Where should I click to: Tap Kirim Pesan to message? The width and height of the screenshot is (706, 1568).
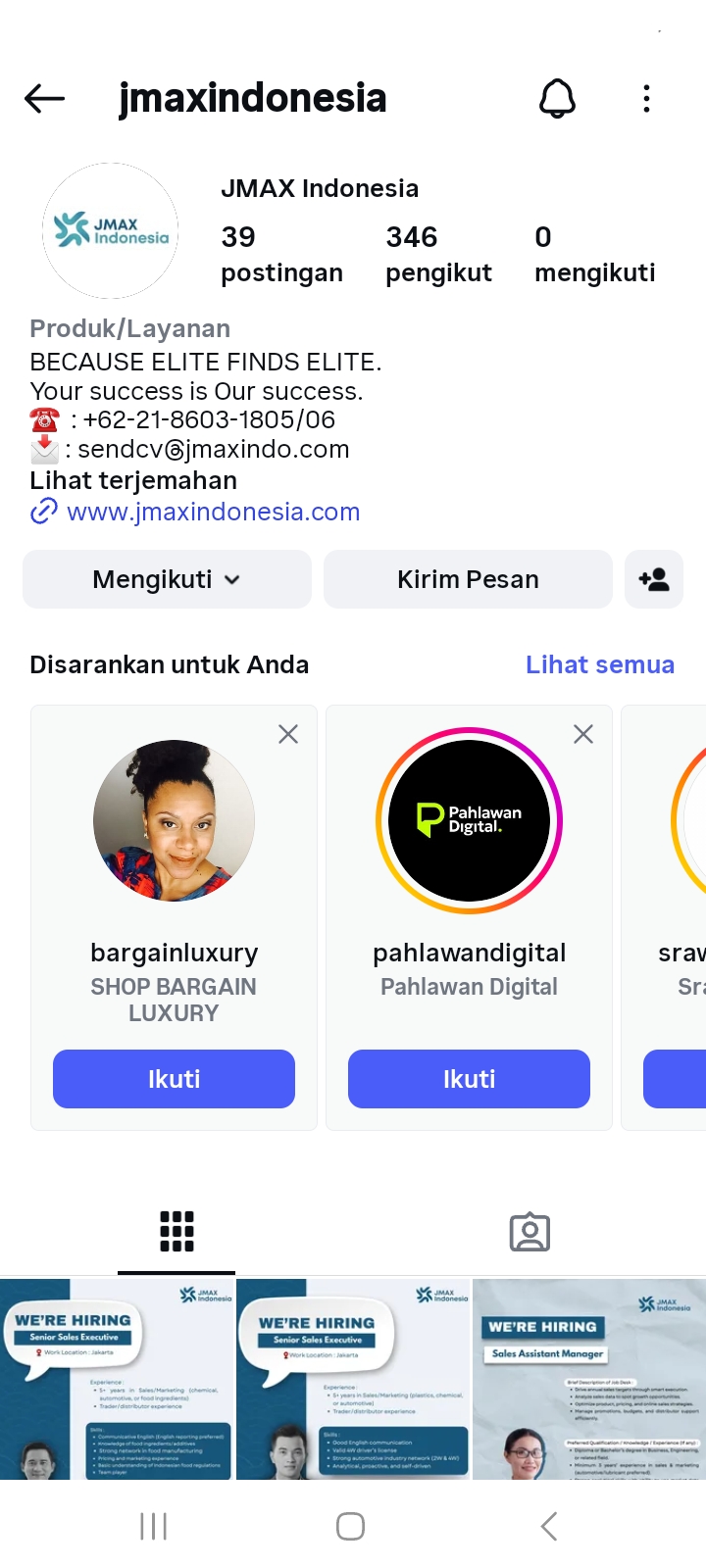pos(468,579)
